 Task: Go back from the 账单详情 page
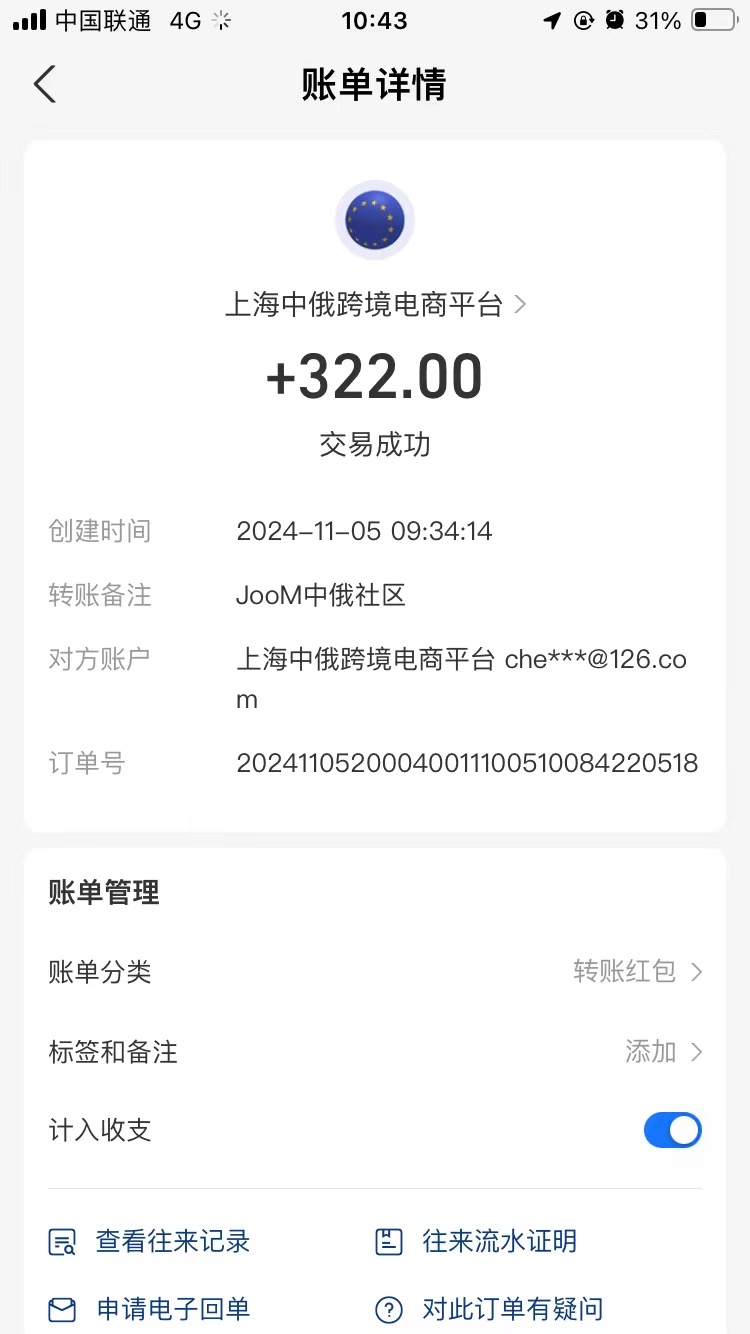[45, 85]
